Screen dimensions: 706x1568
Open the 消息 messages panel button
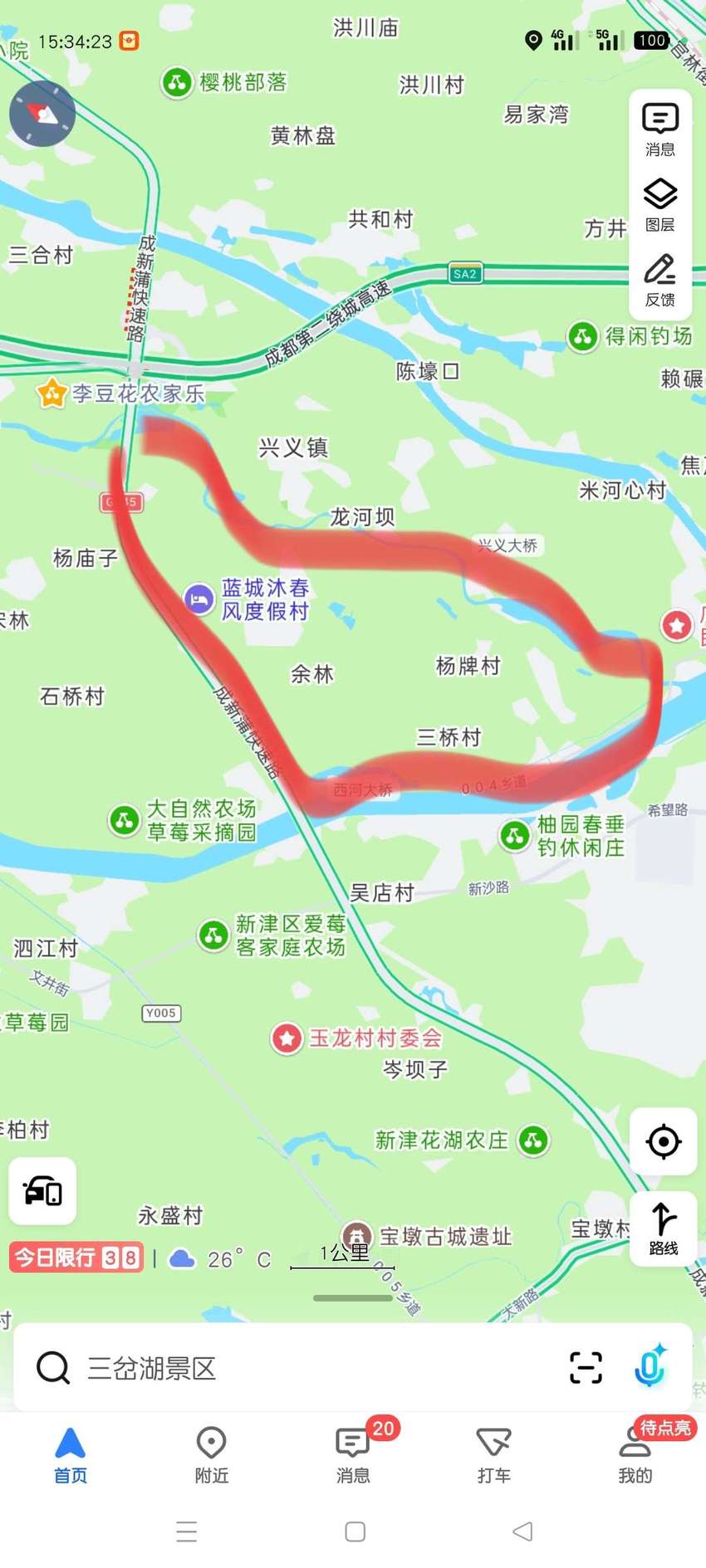coord(660,130)
